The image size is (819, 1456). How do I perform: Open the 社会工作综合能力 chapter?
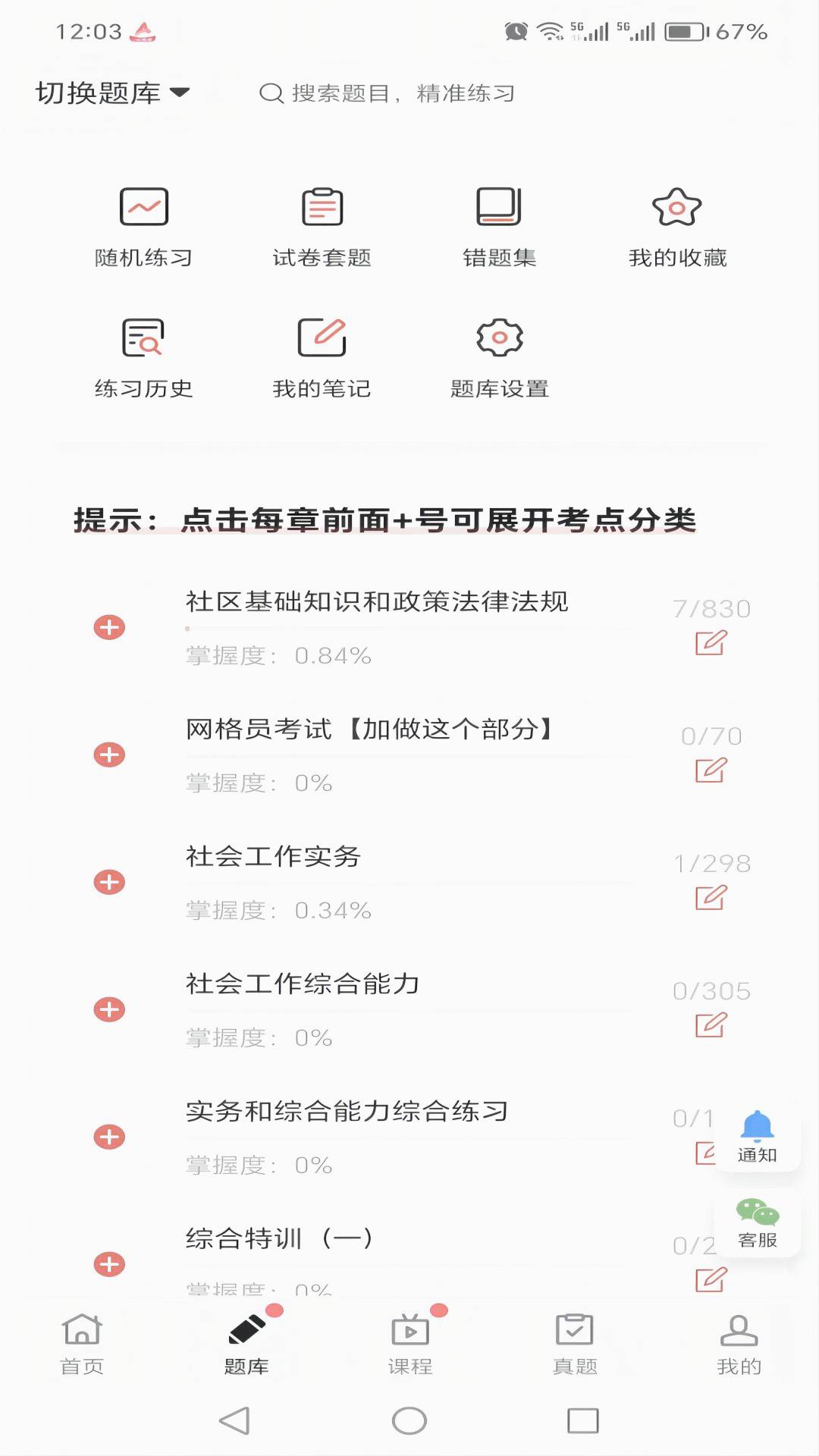pyautogui.click(x=303, y=984)
